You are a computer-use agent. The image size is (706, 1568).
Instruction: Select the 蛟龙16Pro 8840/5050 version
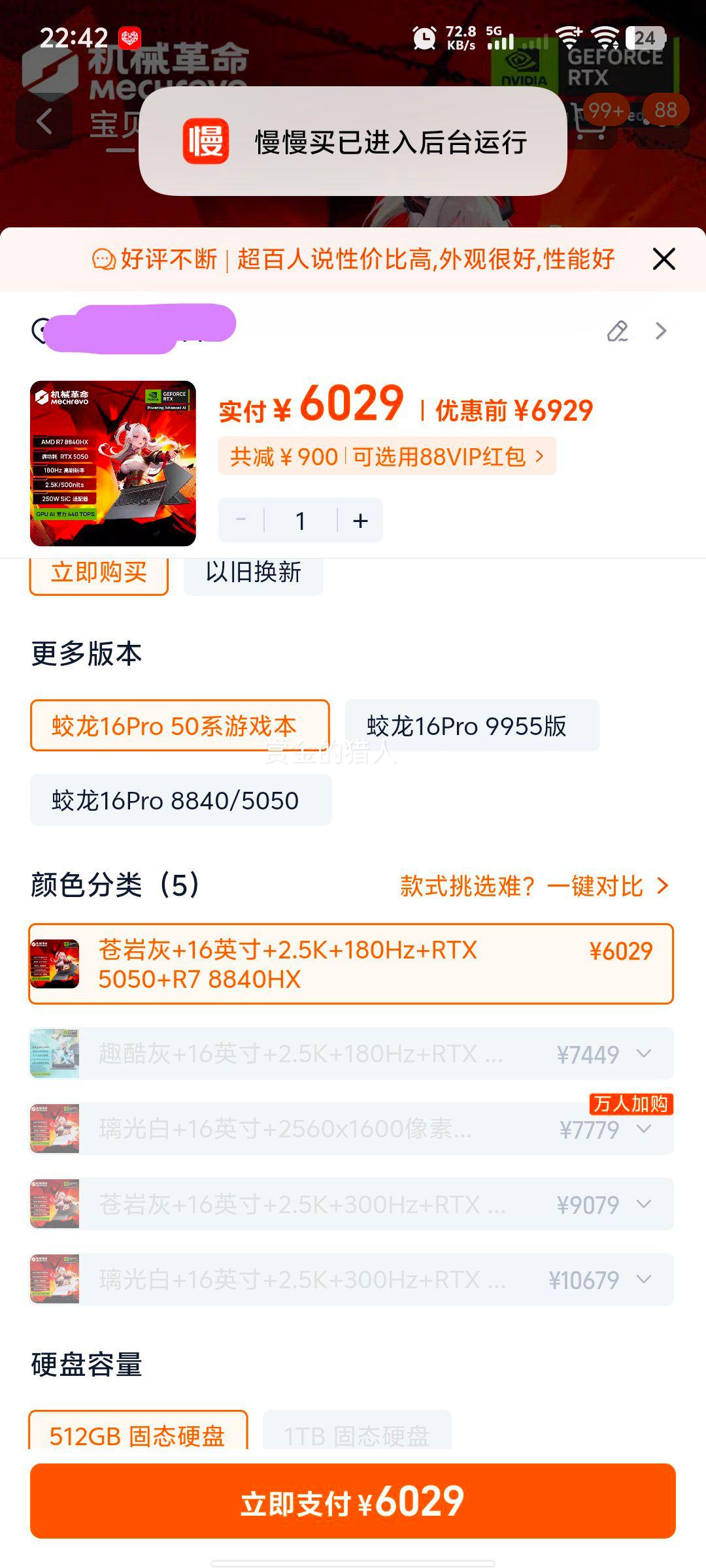coord(180,799)
